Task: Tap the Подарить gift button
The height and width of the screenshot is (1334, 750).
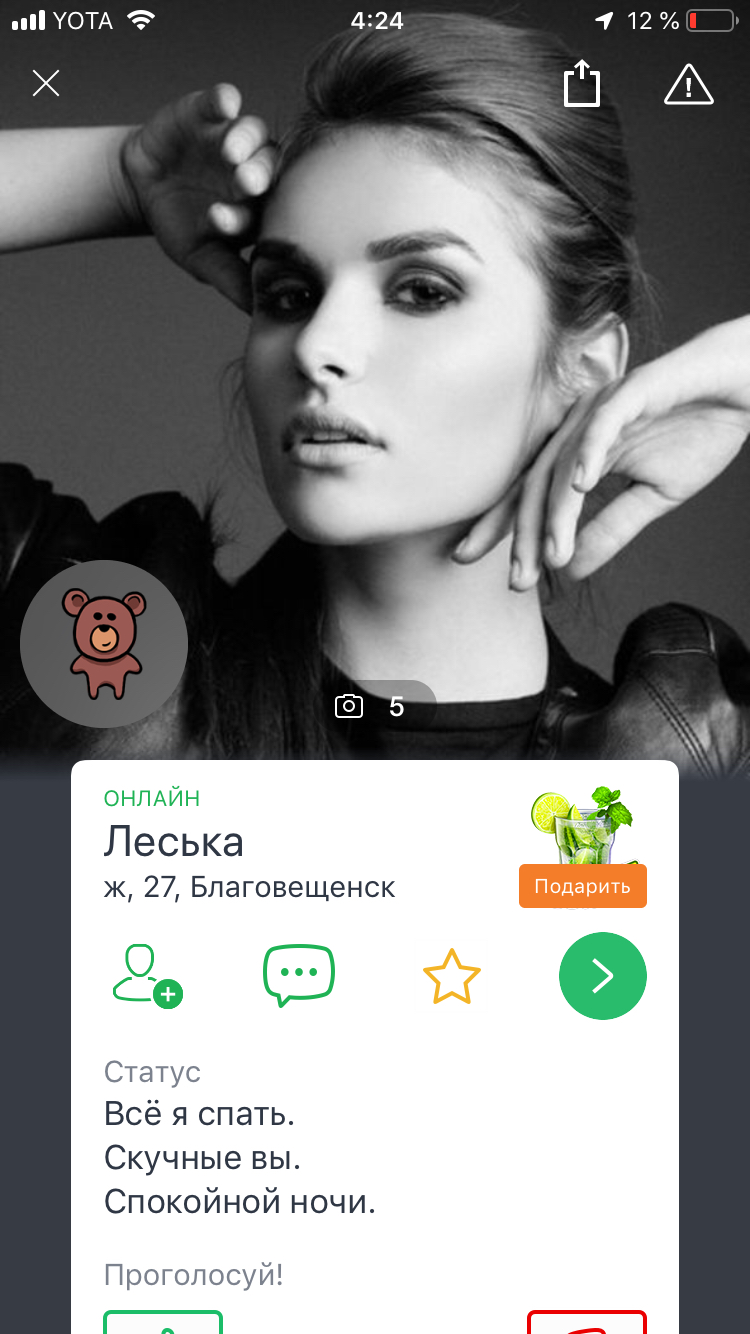Action: pyautogui.click(x=582, y=886)
